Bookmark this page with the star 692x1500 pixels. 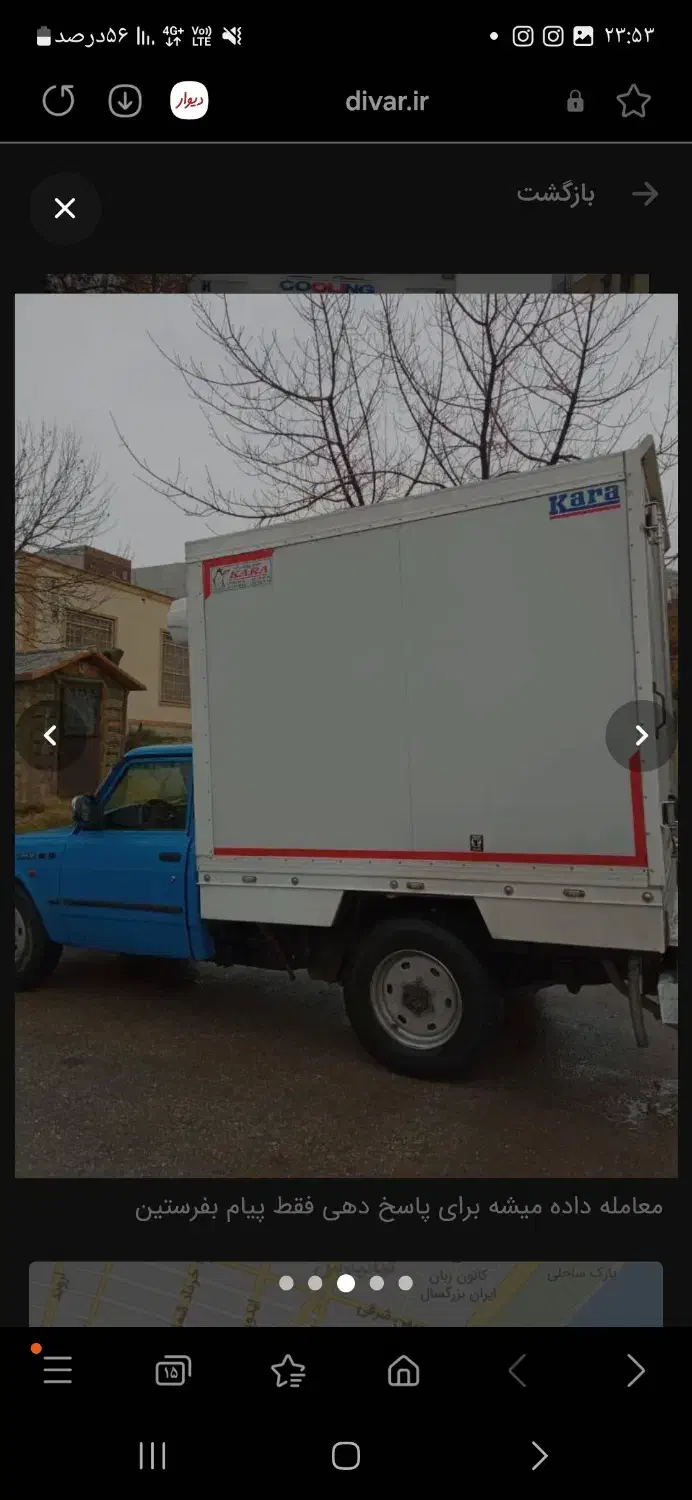pos(633,101)
